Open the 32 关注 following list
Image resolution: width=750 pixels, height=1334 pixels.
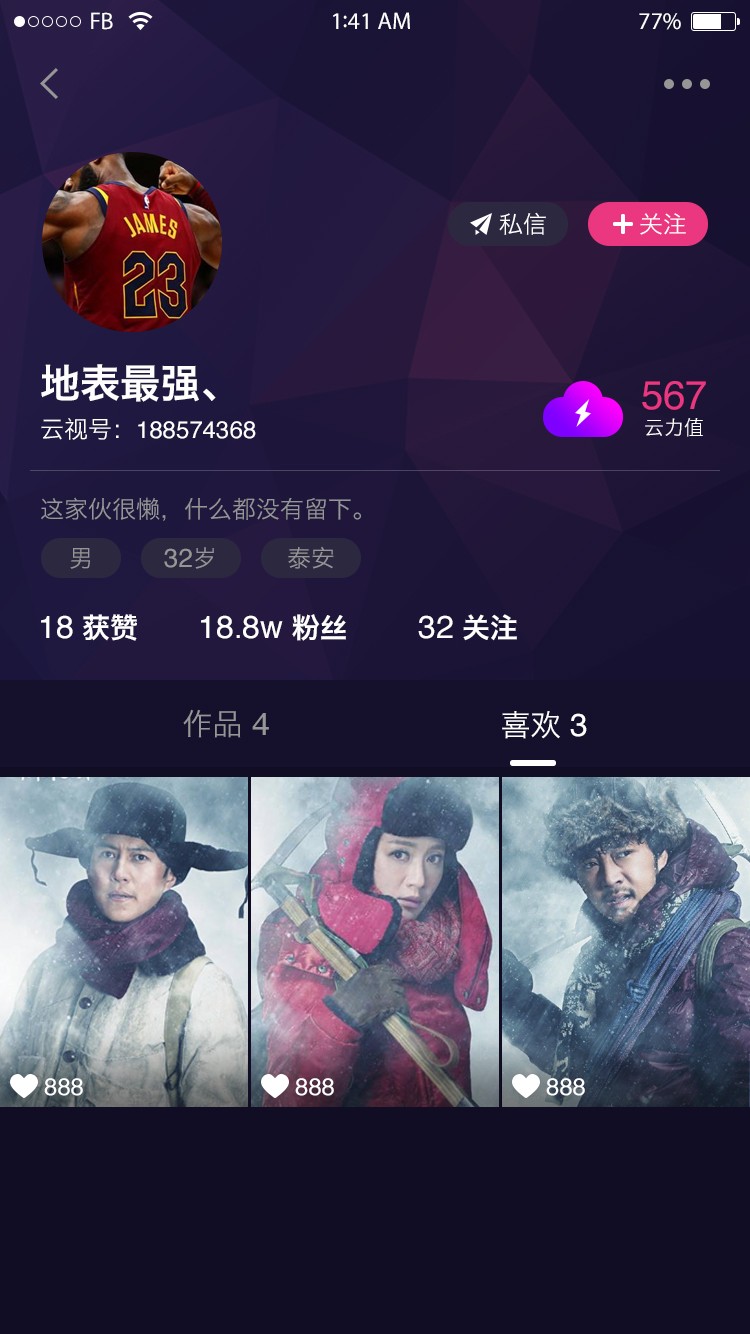pyautogui.click(x=467, y=628)
